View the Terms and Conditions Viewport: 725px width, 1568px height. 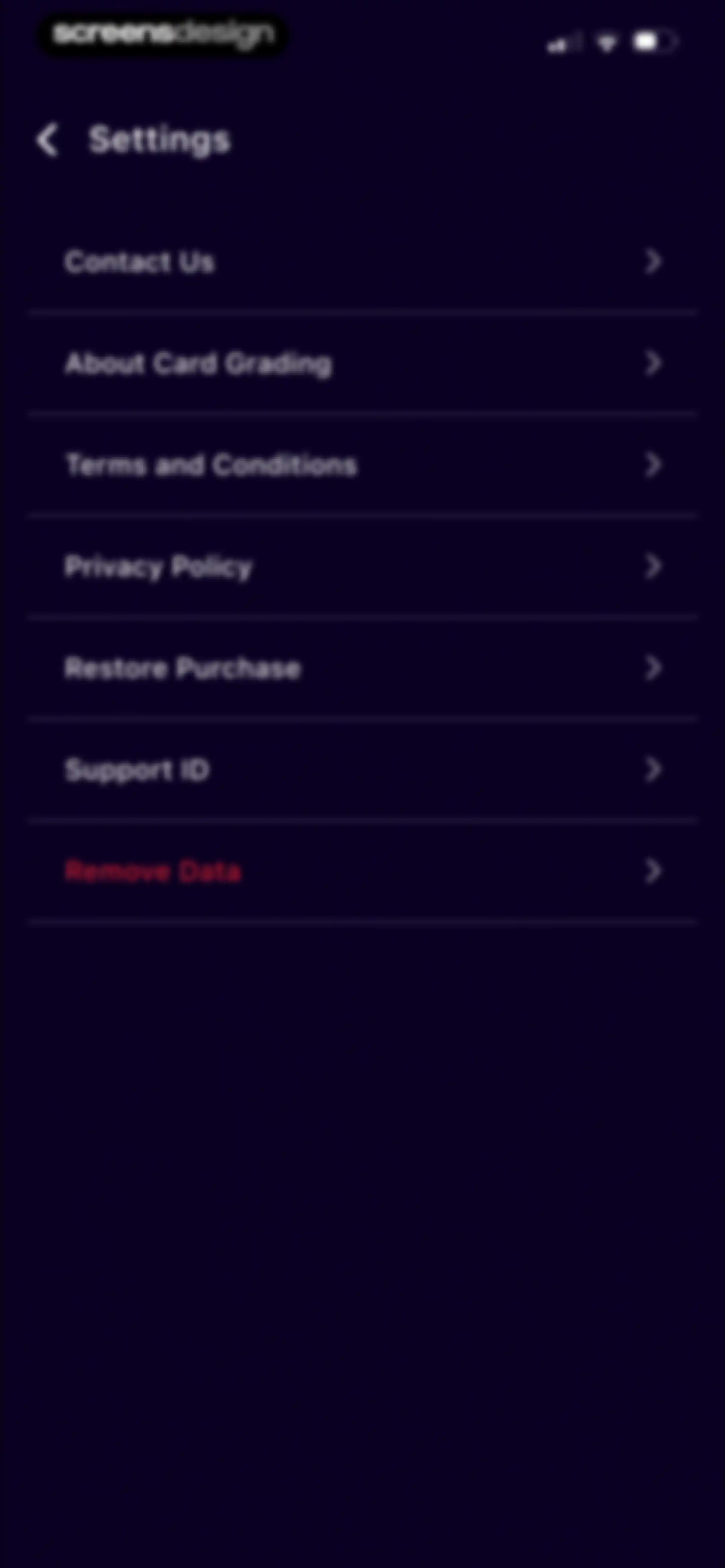[x=362, y=466]
